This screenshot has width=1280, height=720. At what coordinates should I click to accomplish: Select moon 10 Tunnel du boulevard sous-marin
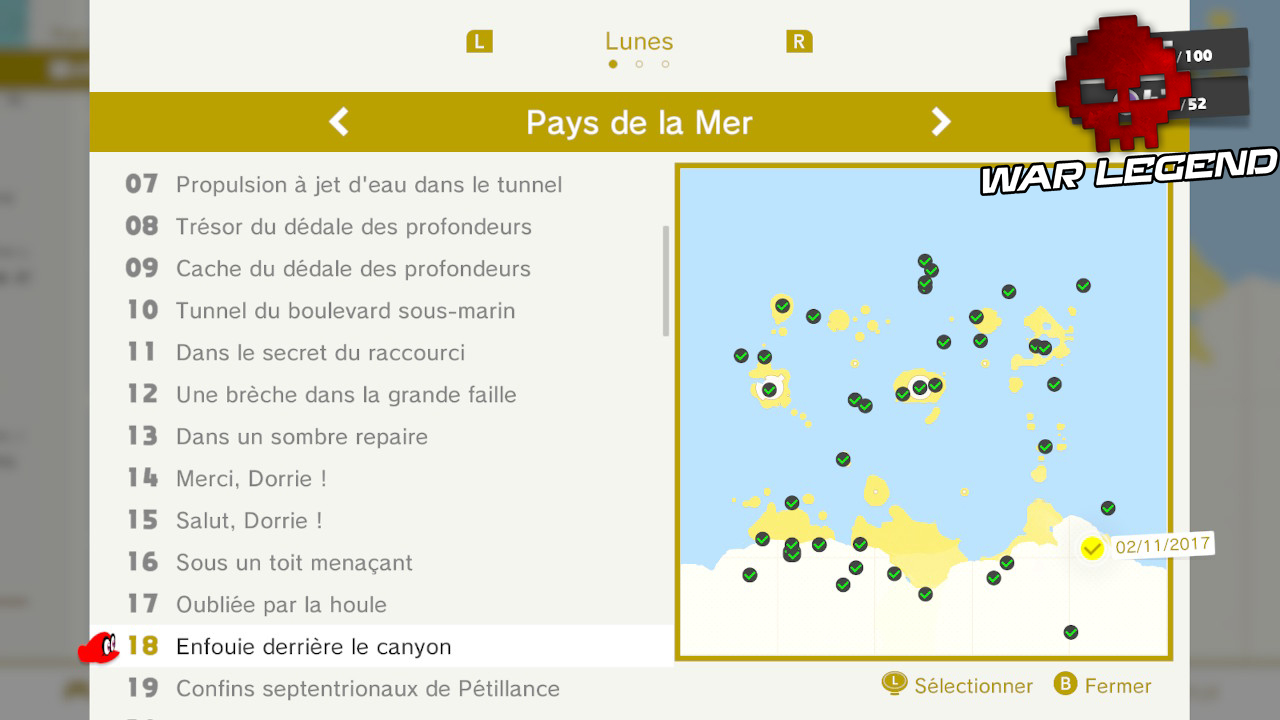(345, 311)
